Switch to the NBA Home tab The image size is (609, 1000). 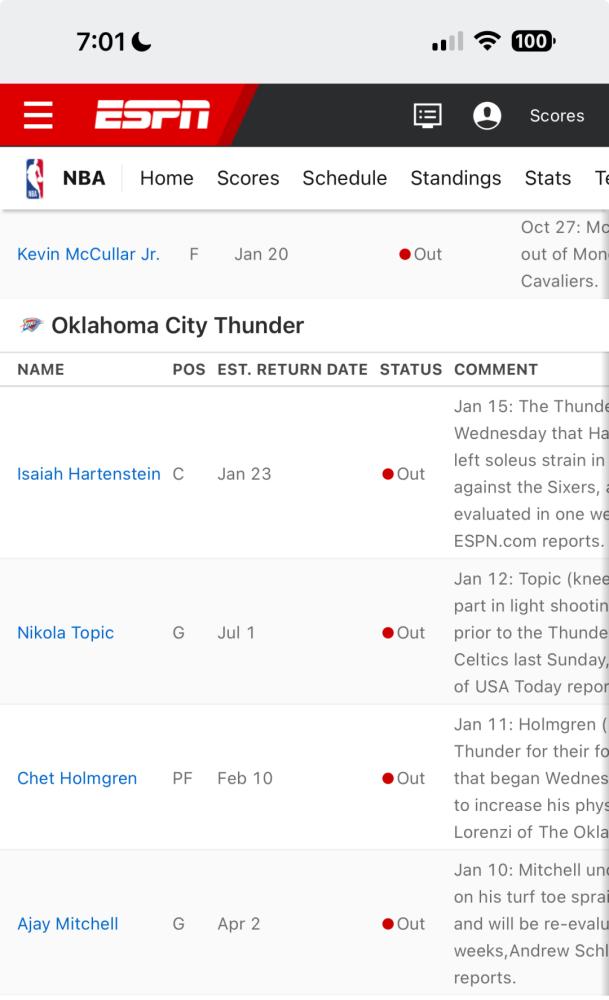[166, 178]
